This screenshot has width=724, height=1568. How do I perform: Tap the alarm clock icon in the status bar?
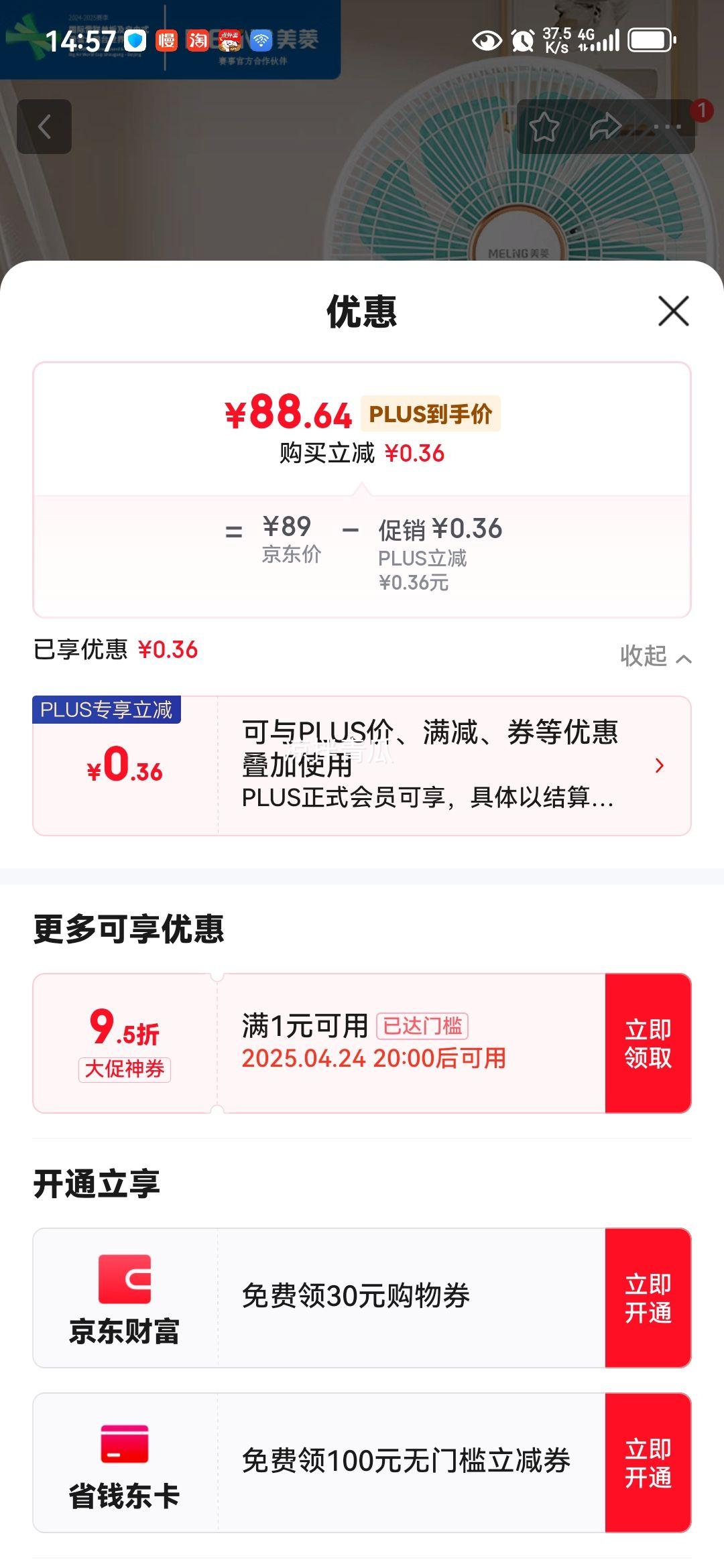tap(524, 42)
